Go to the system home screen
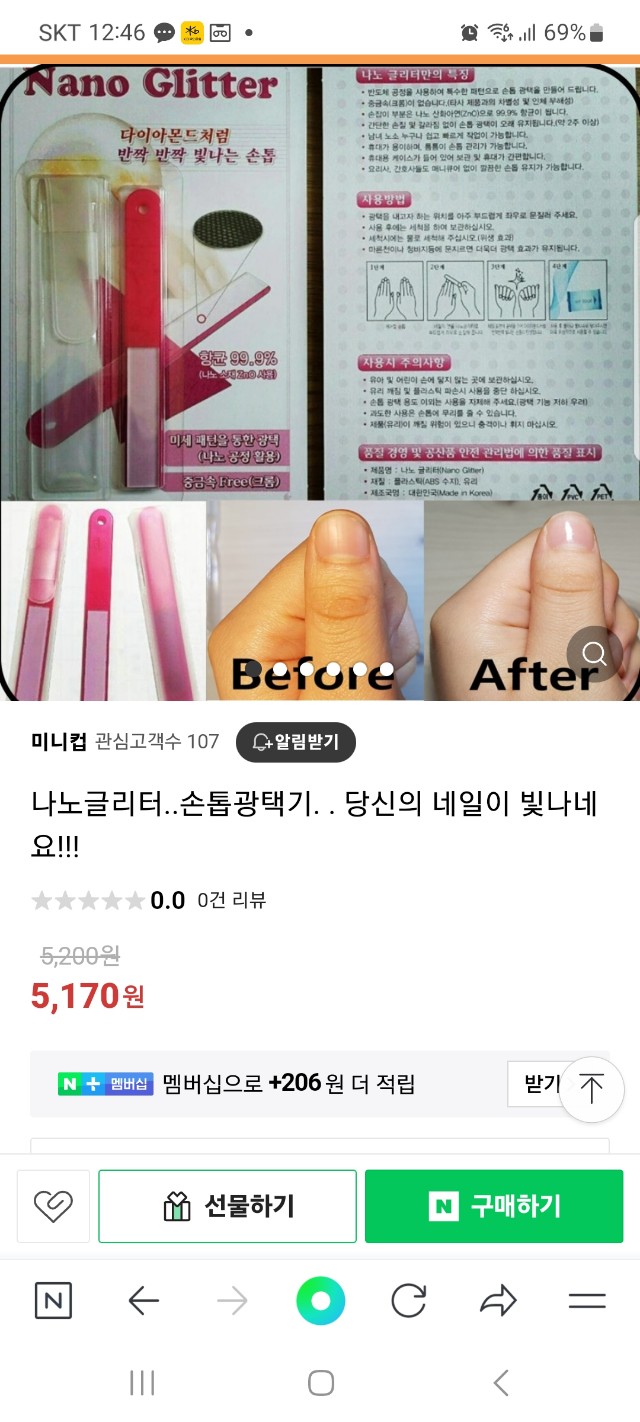Image resolution: width=640 pixels, height=1422 pixels. point(320,1383)
